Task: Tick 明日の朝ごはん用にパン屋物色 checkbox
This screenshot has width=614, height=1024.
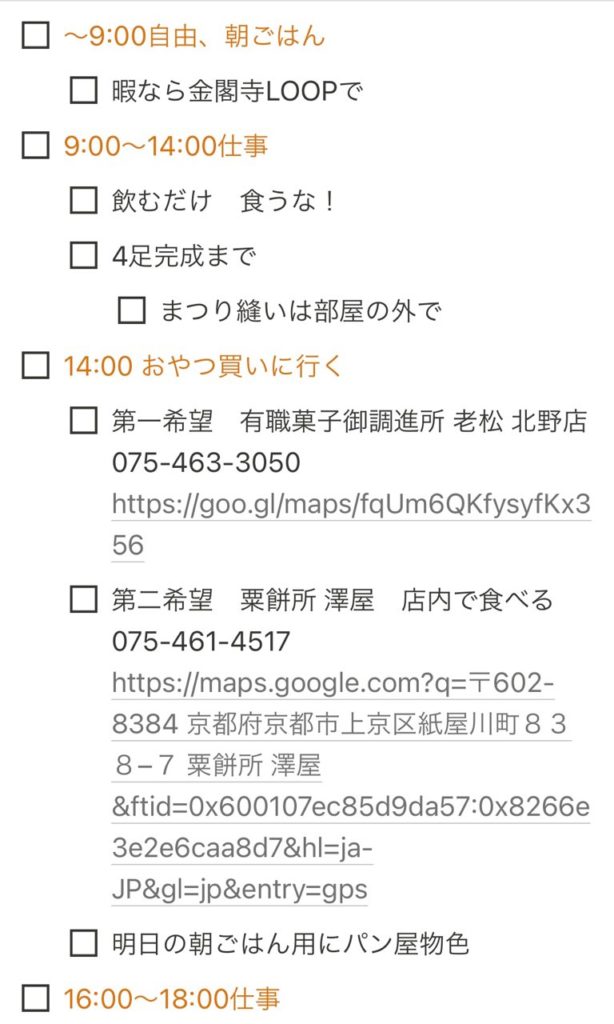Action: coord(83,942)
